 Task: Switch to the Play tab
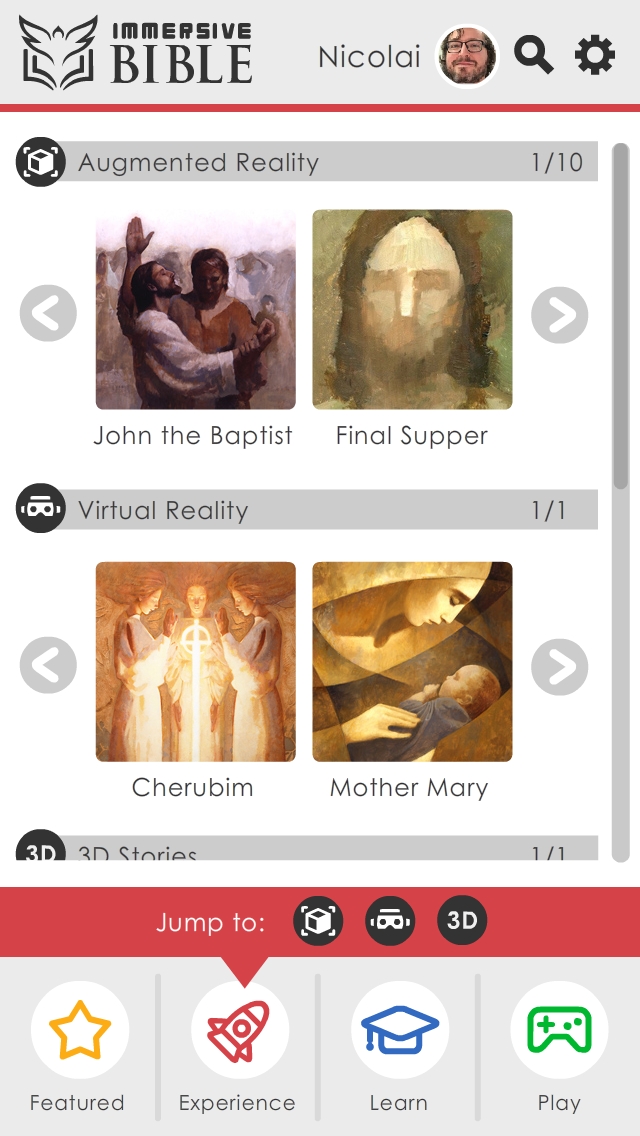click(559, 1047)
